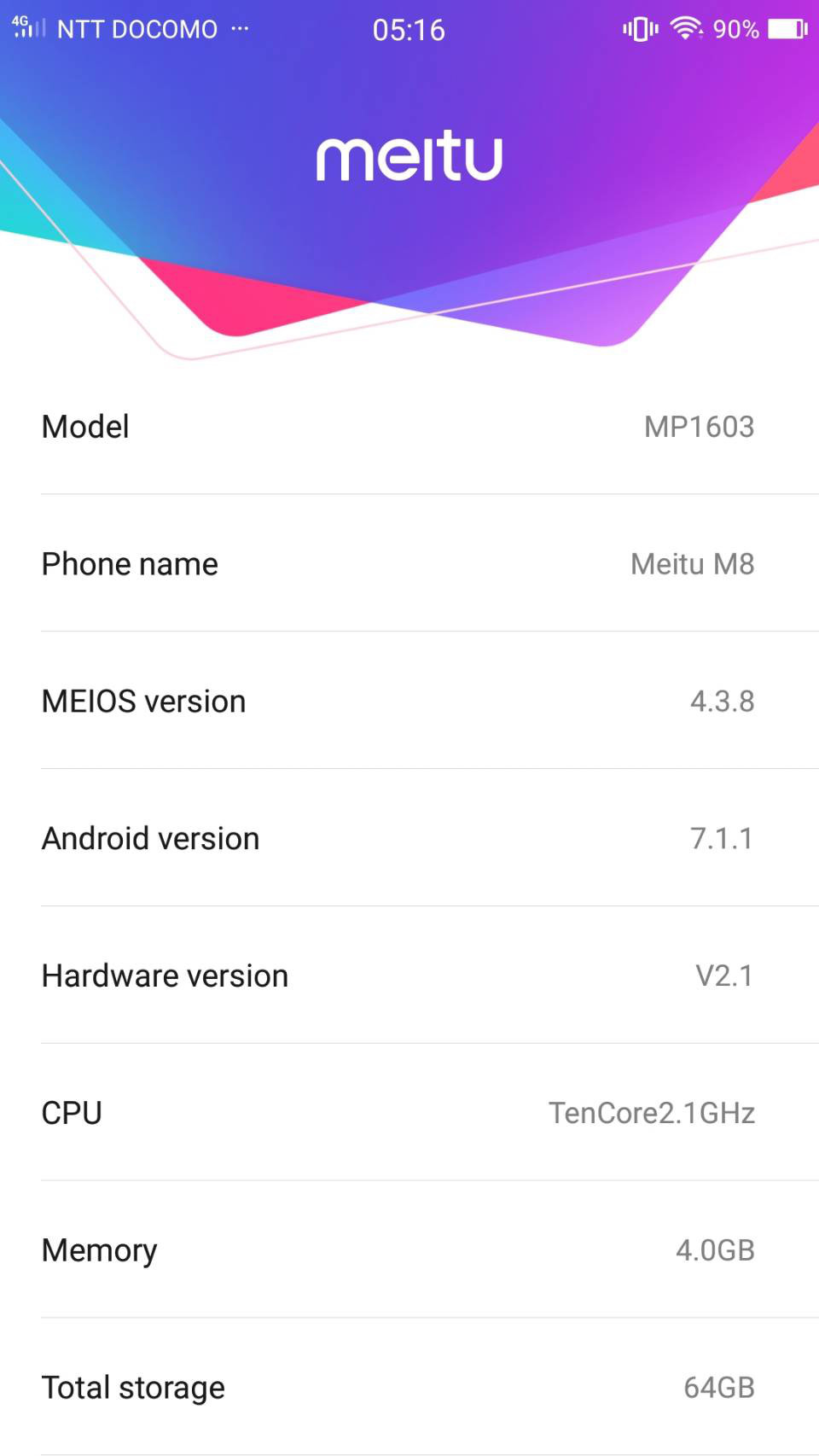Tap the Android version row
819x1456 pixels.
pos(409,838)
